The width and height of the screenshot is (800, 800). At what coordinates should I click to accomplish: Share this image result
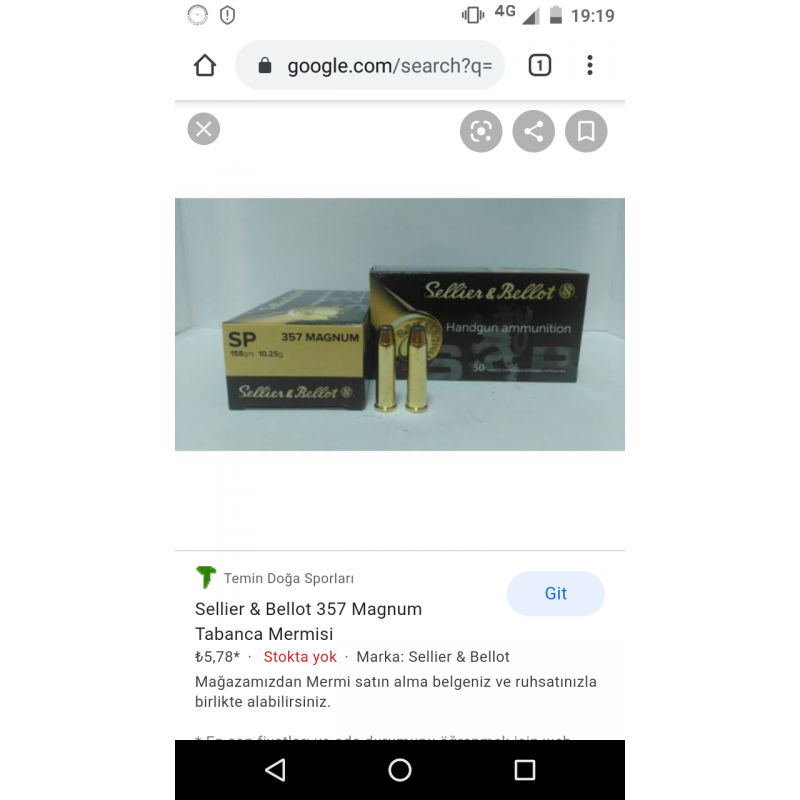pyautogui.click(x=534, y=131)
